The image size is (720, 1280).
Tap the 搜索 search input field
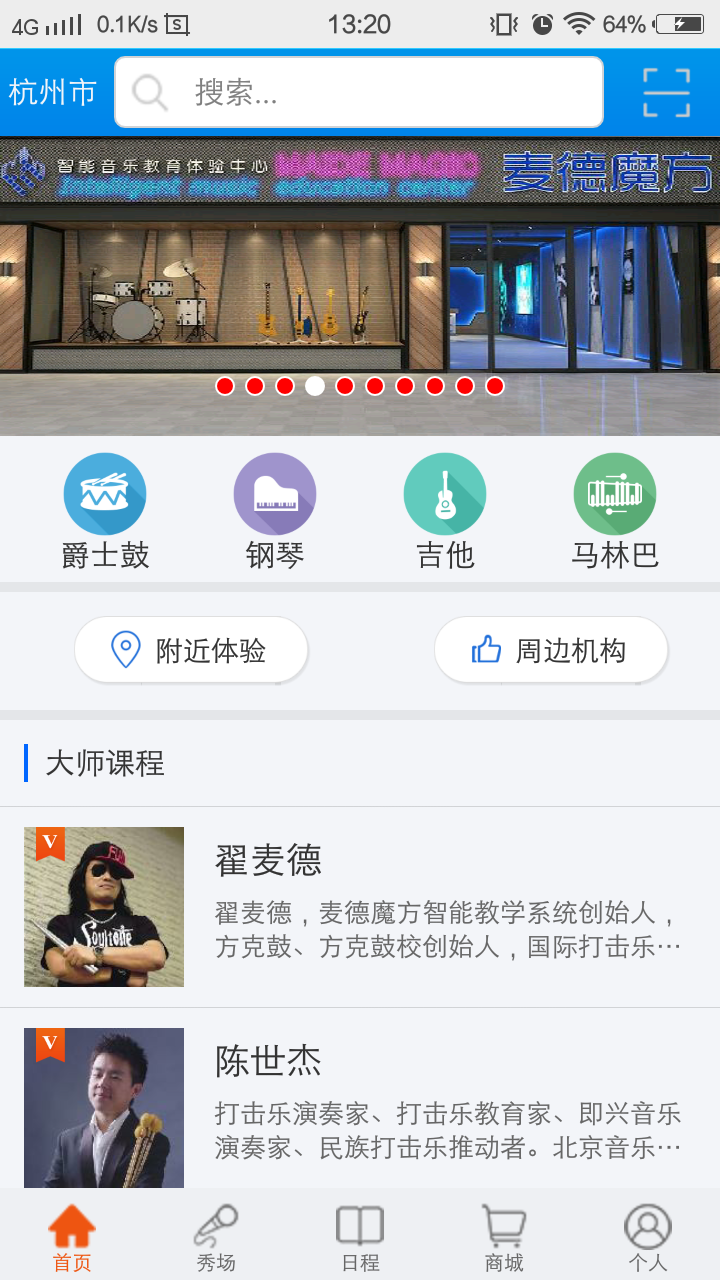point(360,91)
